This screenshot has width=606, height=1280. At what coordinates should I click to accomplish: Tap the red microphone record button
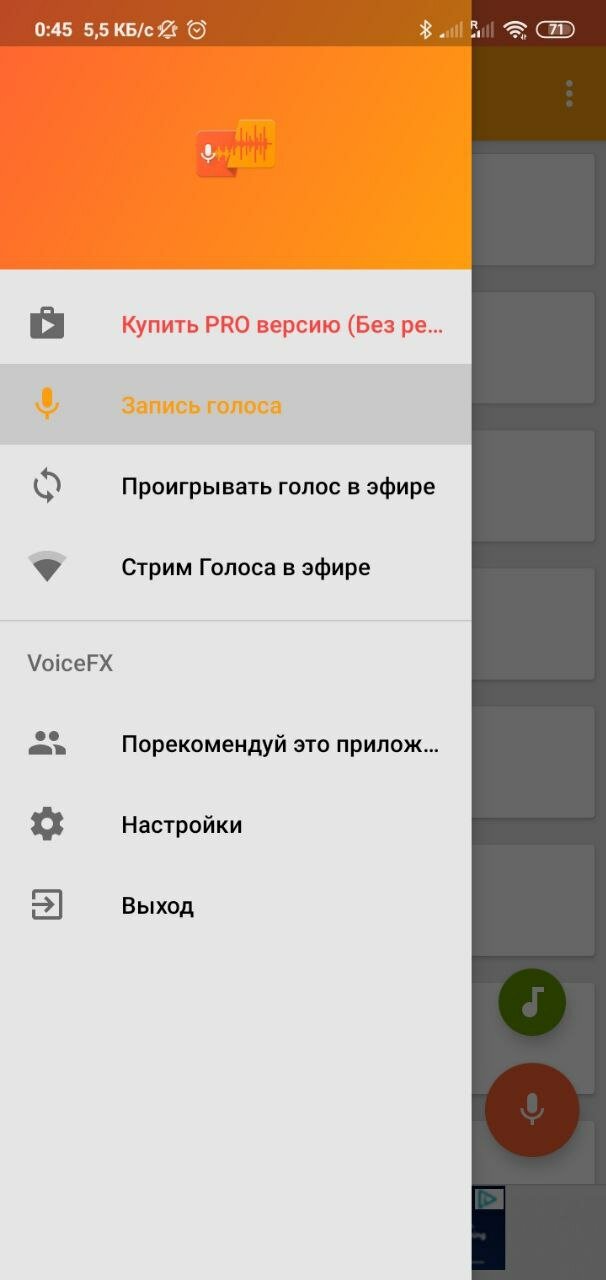[532, 1109]
